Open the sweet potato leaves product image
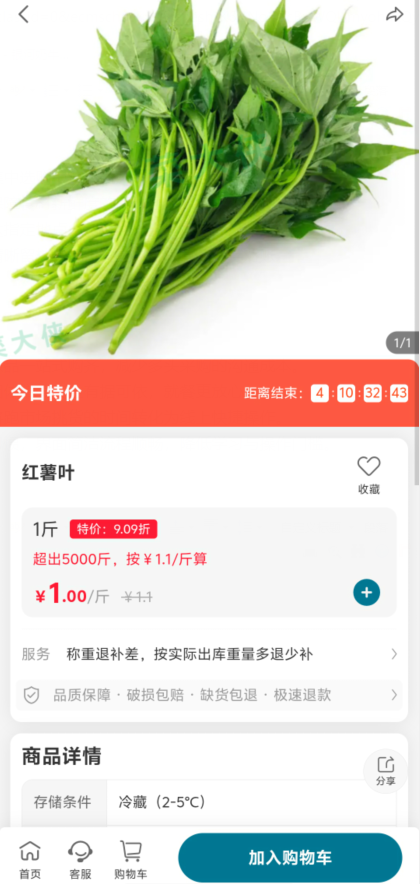420x884 pixels. pyautogui.click(x=209, y=179)
